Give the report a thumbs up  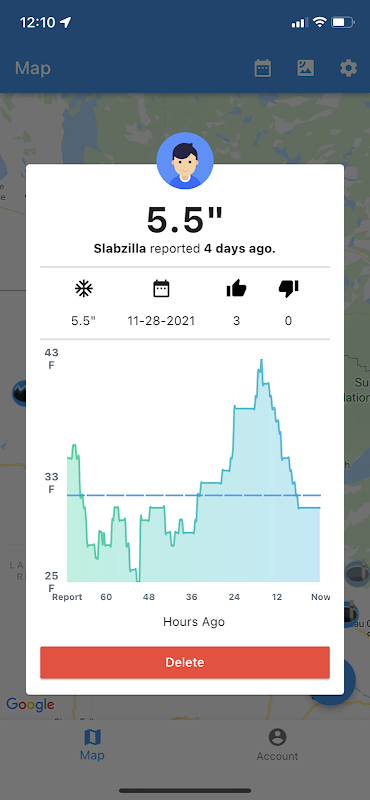point(236,289)
